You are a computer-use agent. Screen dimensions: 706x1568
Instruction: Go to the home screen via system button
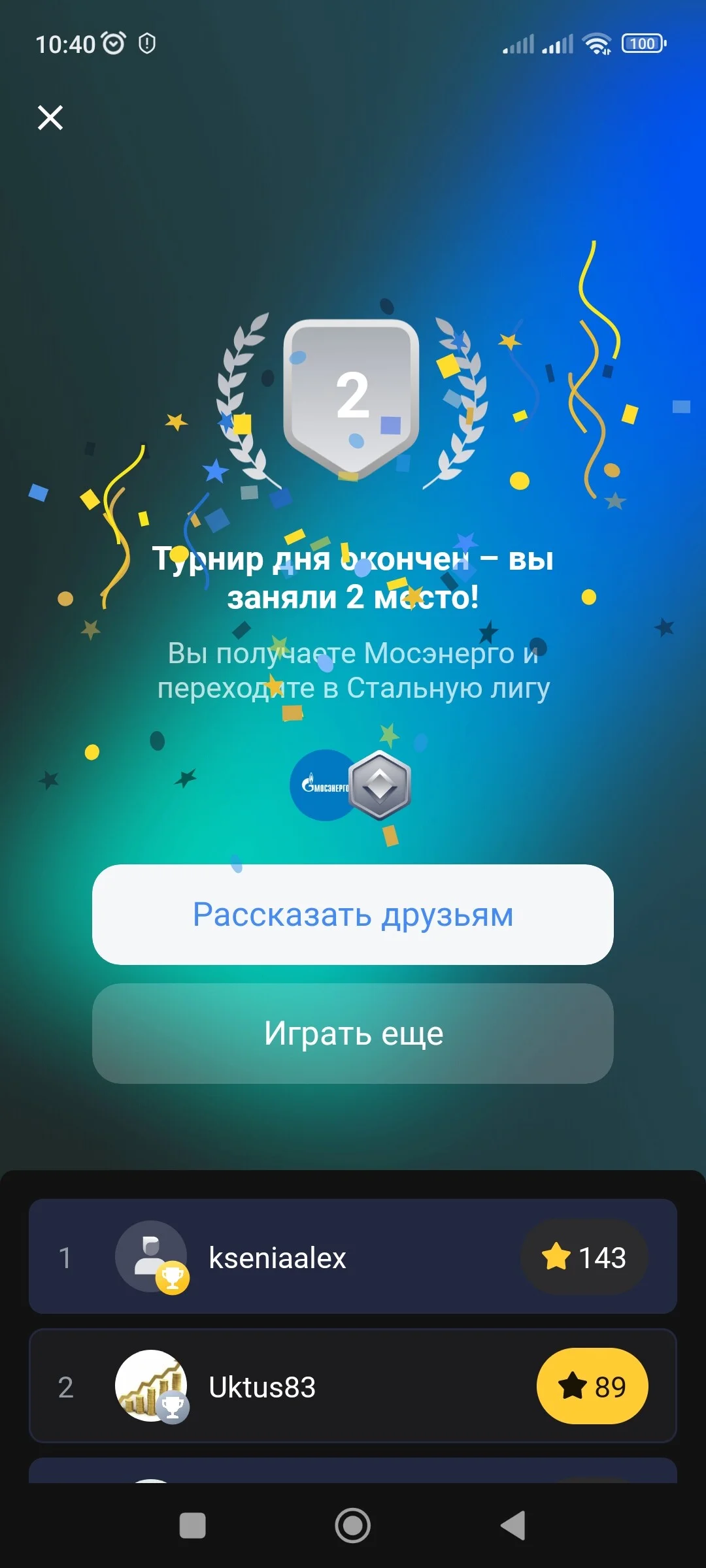(x=353, y=1526)
